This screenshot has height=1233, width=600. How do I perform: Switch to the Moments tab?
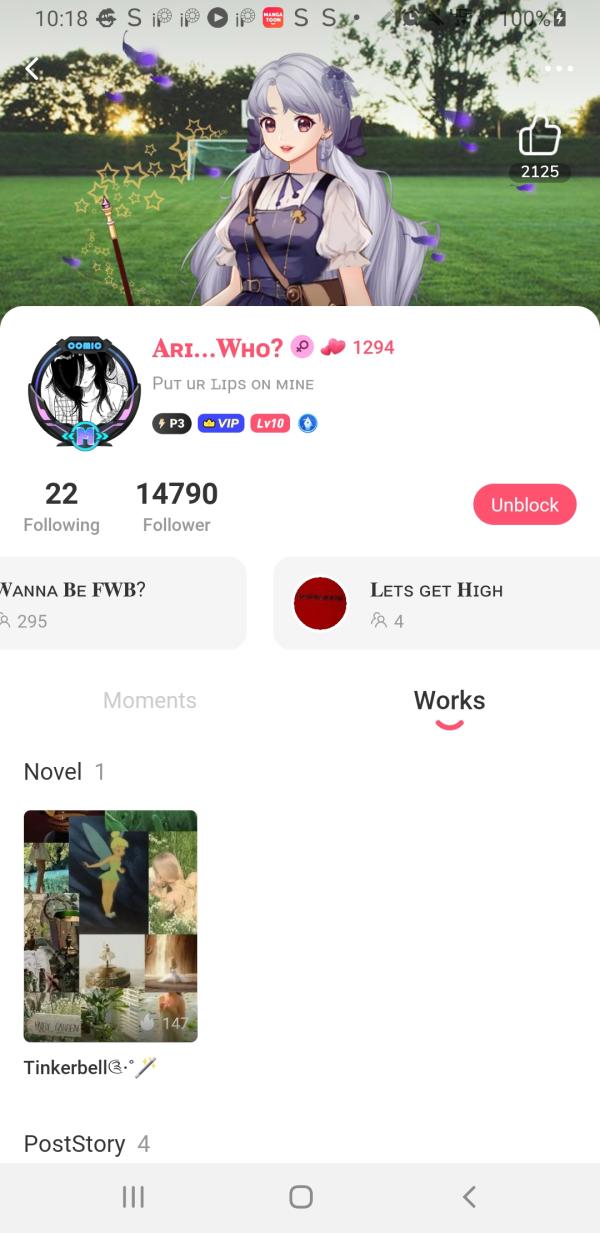pyautogui.click(x=150, y=700)
